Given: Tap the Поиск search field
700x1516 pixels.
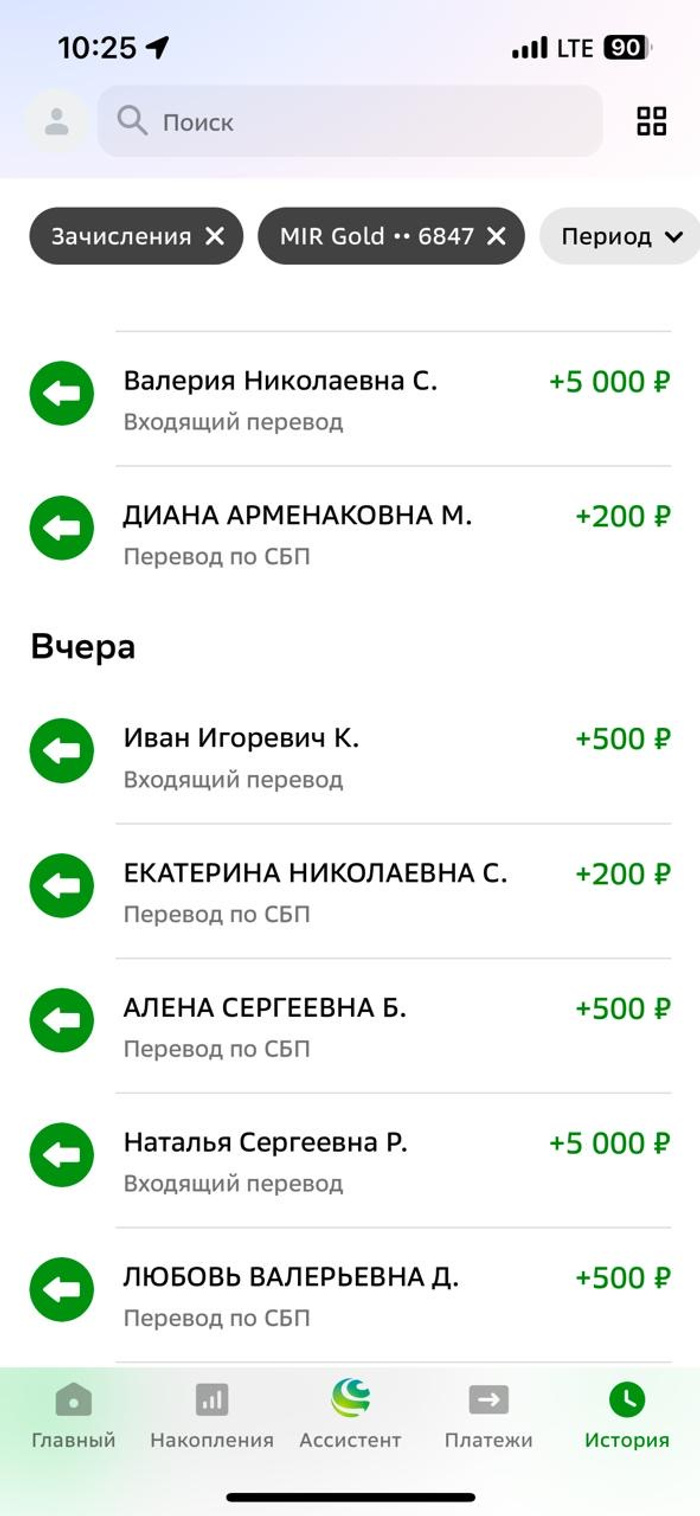Looking at the screenshot, I should (x=350, y=122).
